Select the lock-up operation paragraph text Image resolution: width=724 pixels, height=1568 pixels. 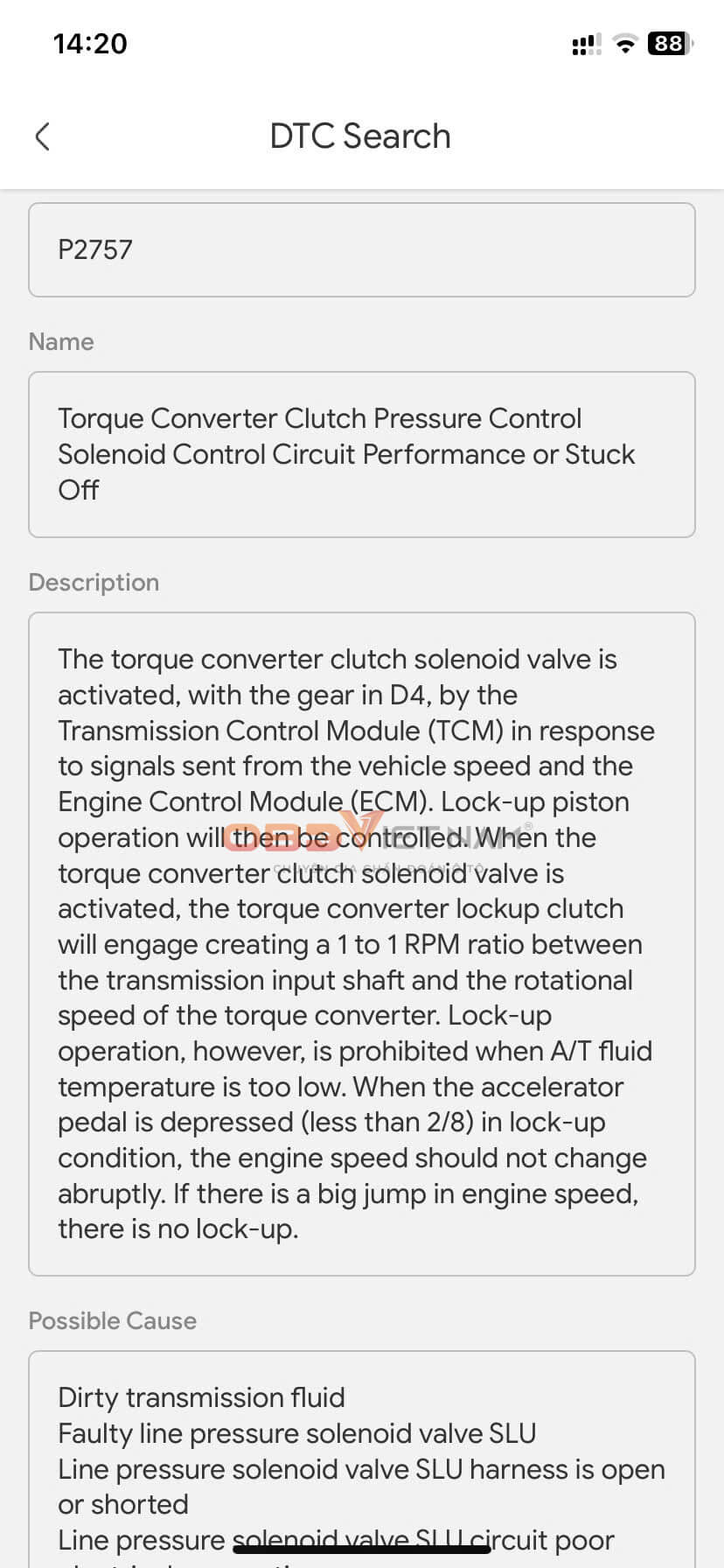[x=354, y=1051]
